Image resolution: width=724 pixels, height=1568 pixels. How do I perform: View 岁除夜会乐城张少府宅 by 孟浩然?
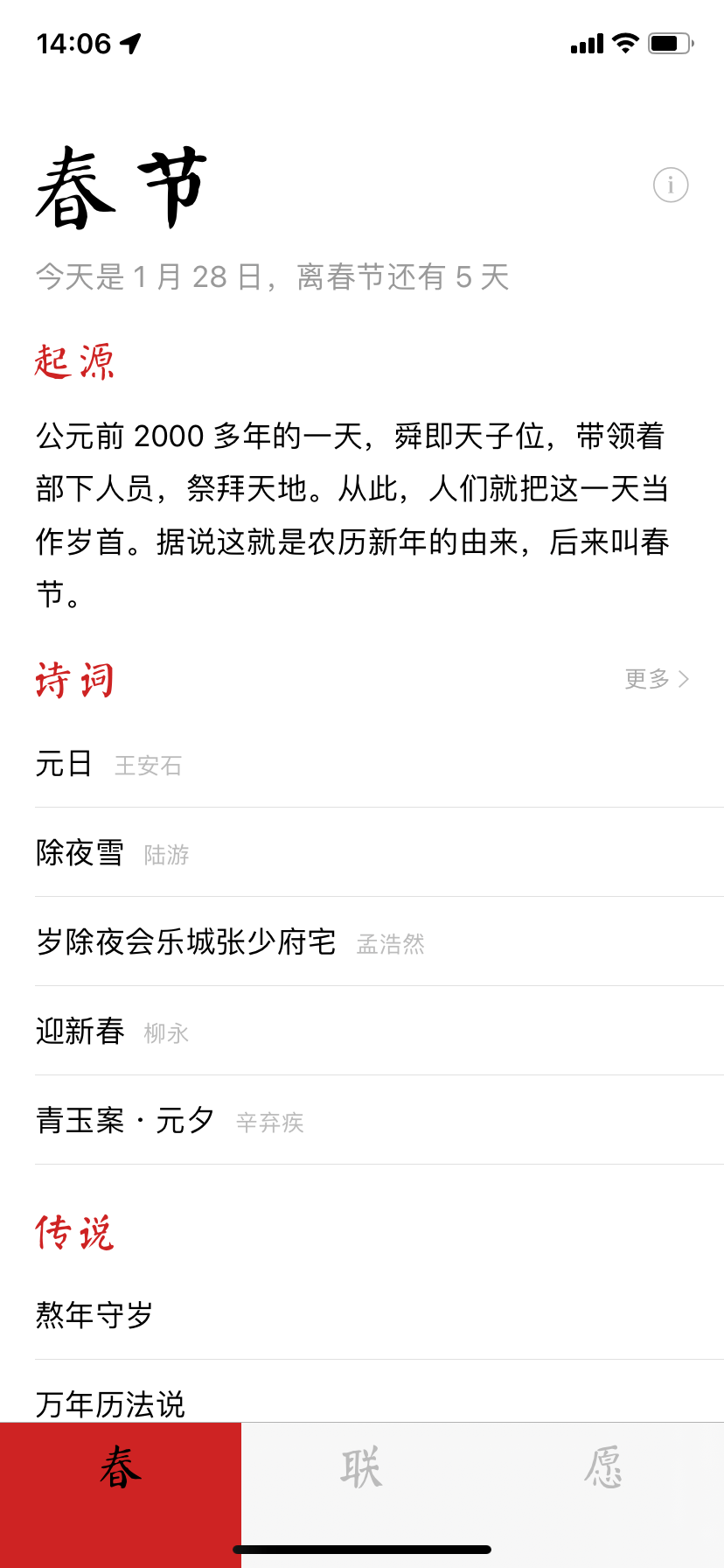pyautogui.click(x=227, y=942)
